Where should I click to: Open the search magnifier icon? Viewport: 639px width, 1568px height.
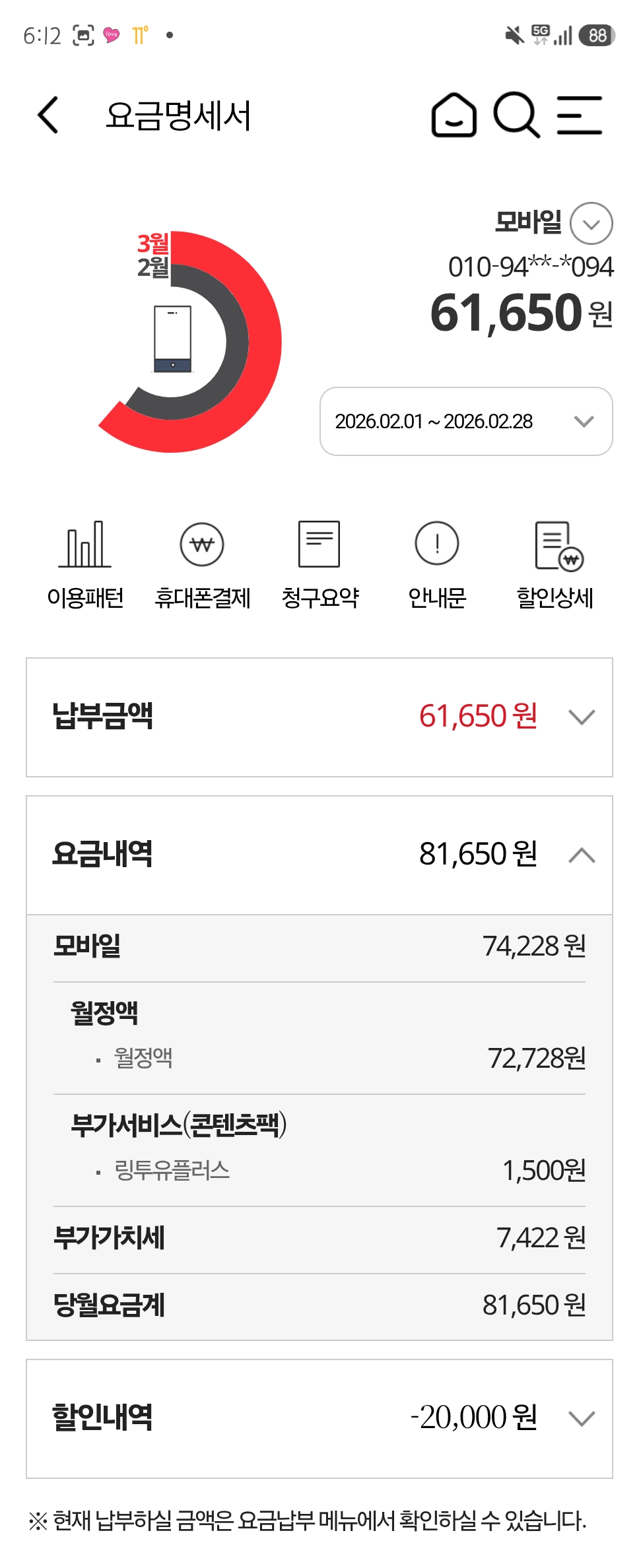pyautogui.click(x=516, y=115)
